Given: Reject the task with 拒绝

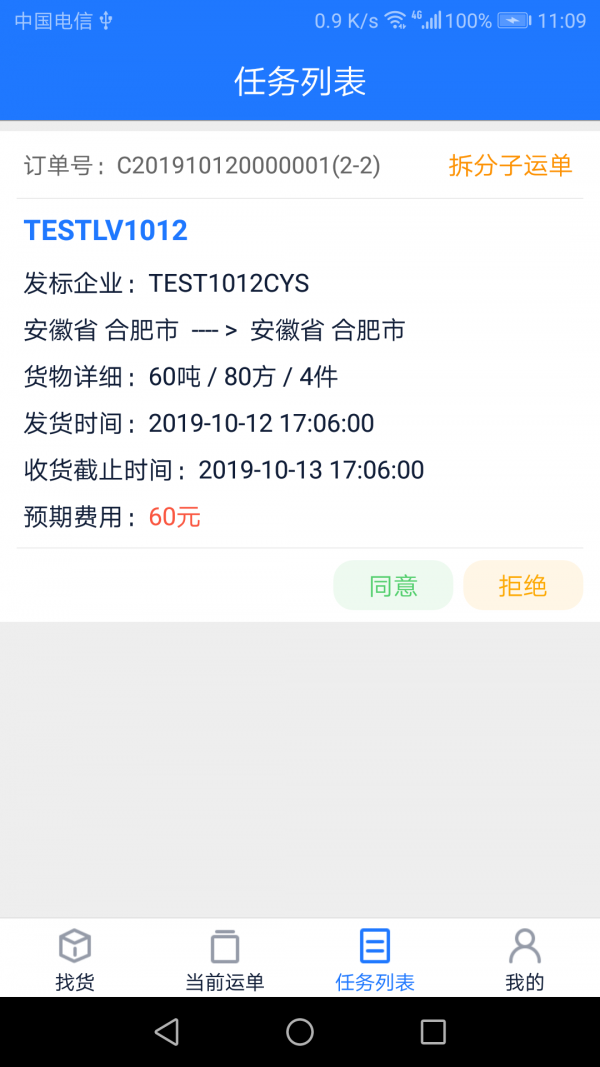Looking at the screenshot, I should click(x=523, y=586).
